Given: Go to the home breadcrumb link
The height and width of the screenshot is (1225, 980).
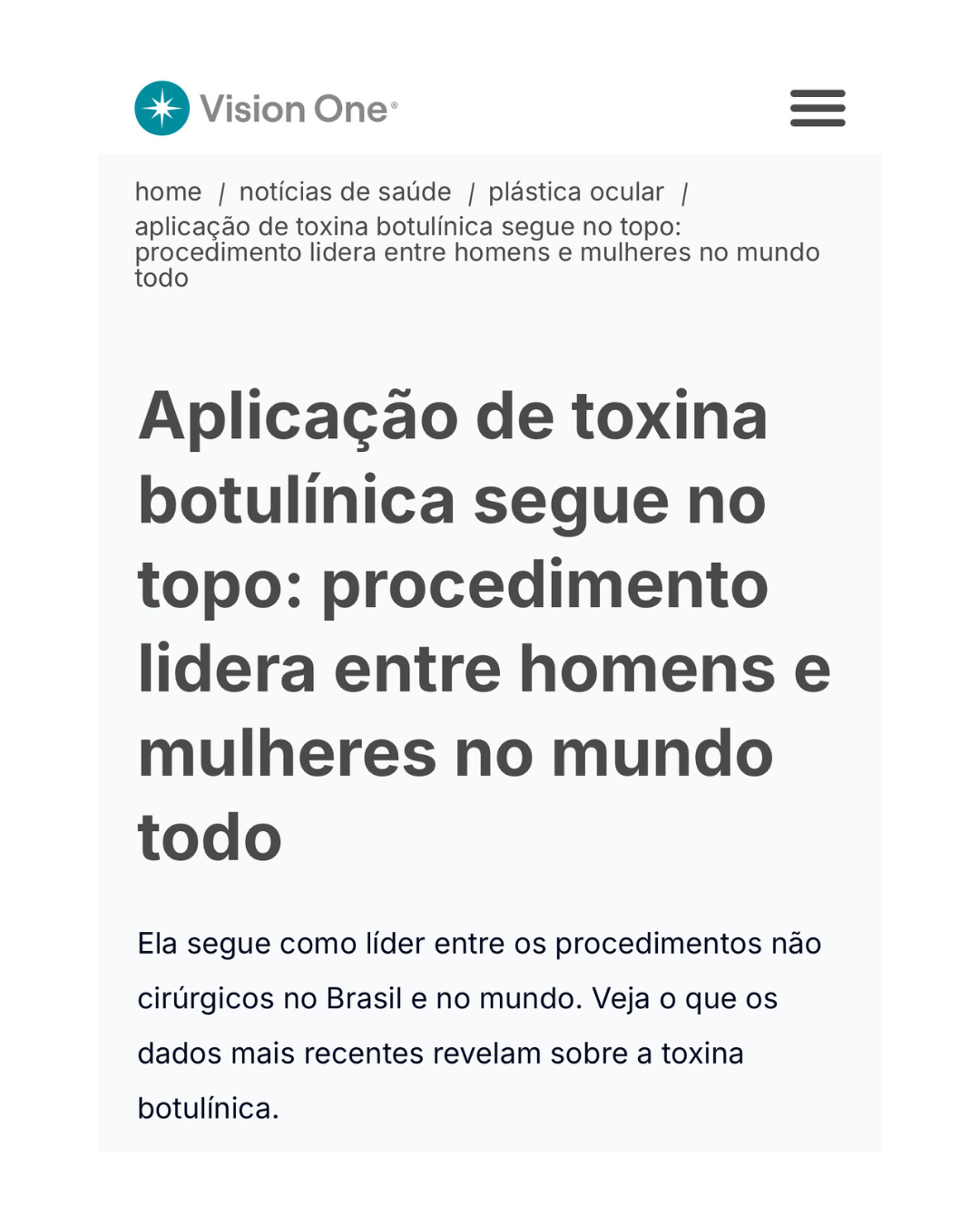Looking at the screenshot, I should [x=168, y=192].
